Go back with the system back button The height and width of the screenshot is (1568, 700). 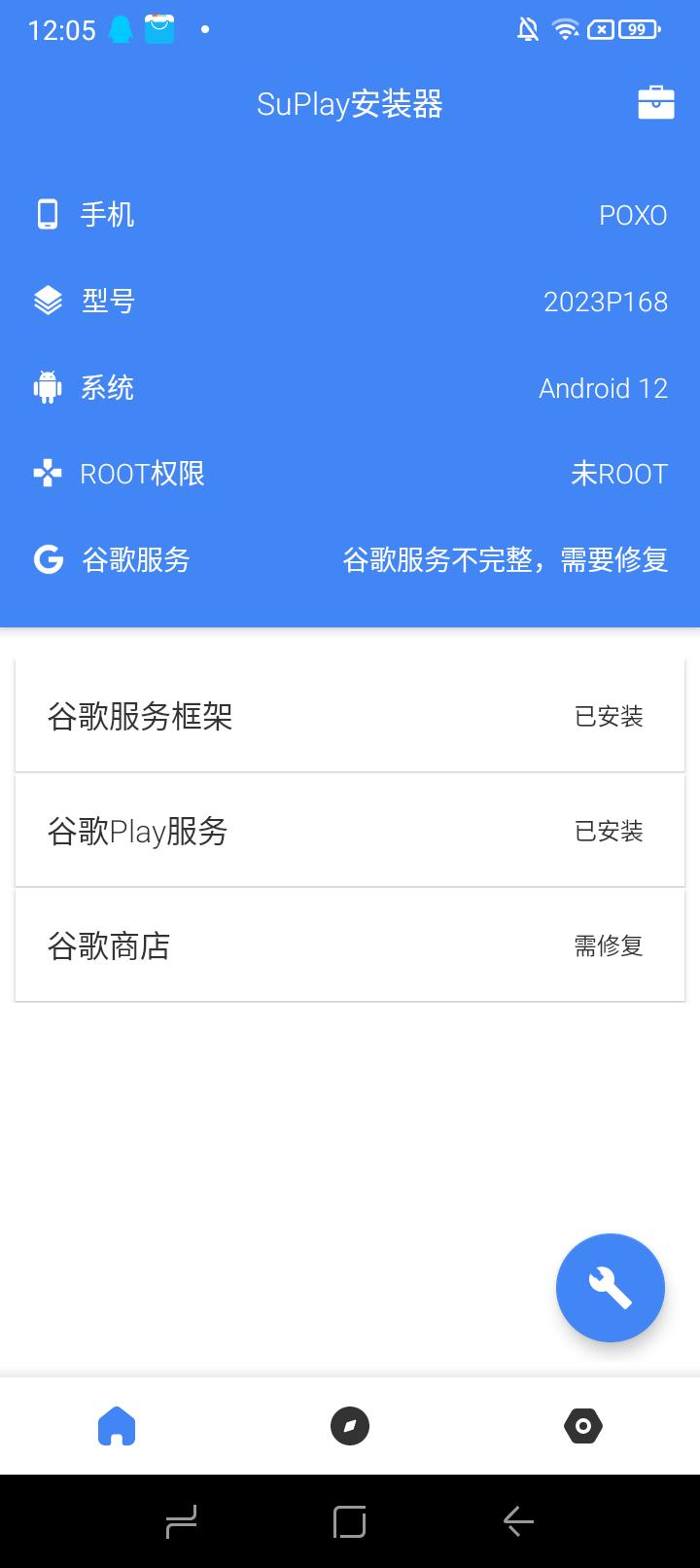click(518, 1521)
